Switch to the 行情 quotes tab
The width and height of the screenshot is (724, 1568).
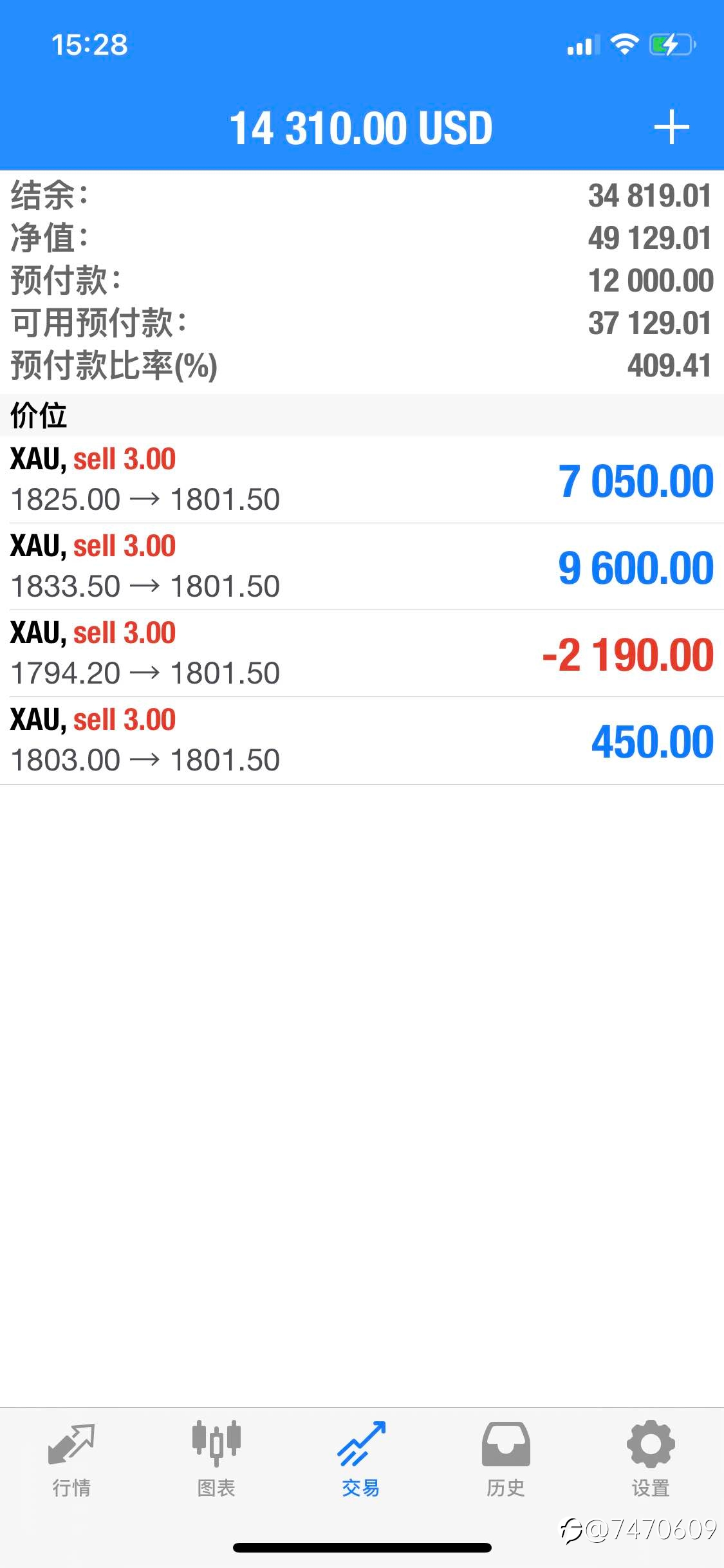71,1459
